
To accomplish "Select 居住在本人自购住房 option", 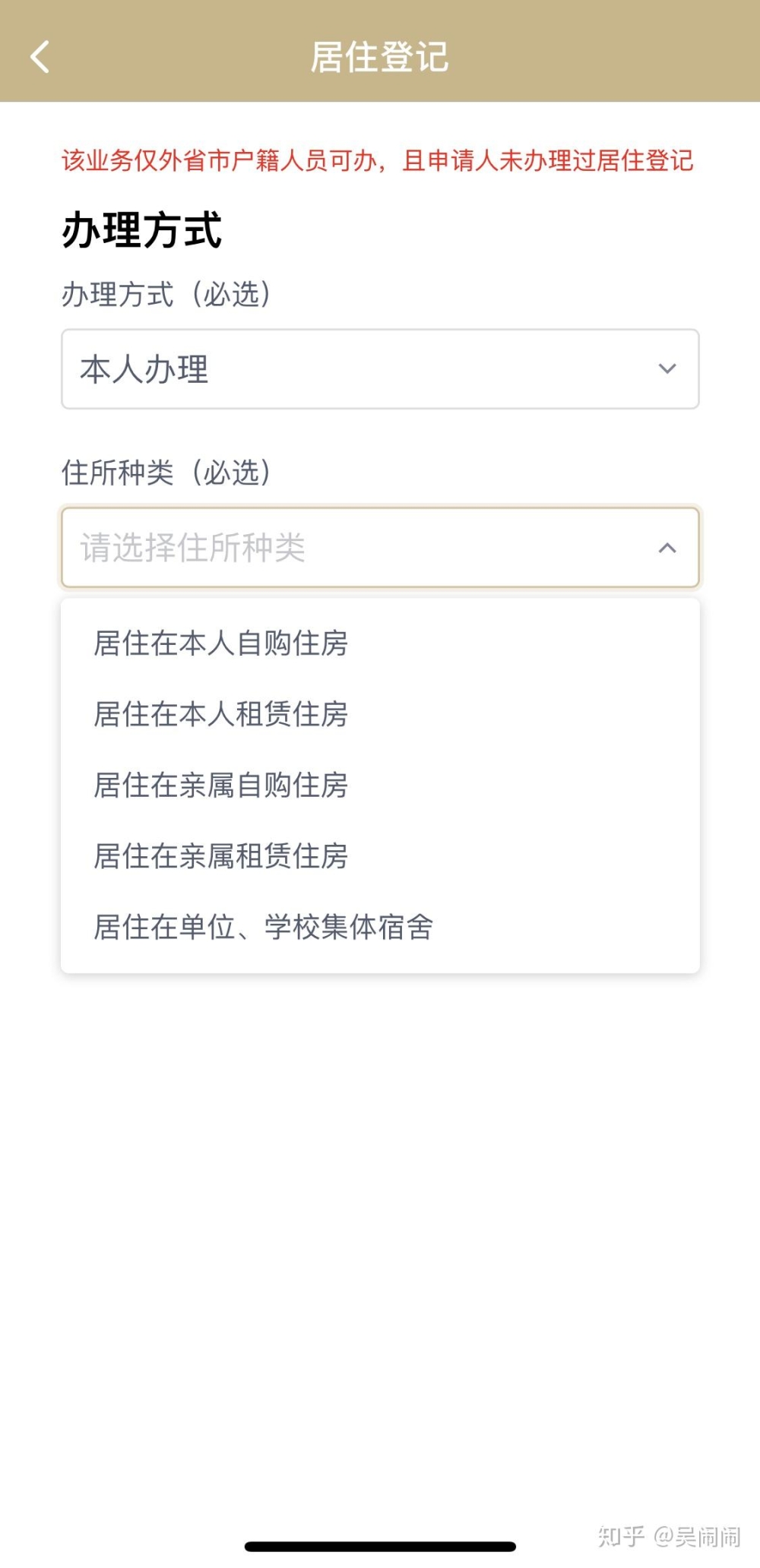I will [380, 643].
